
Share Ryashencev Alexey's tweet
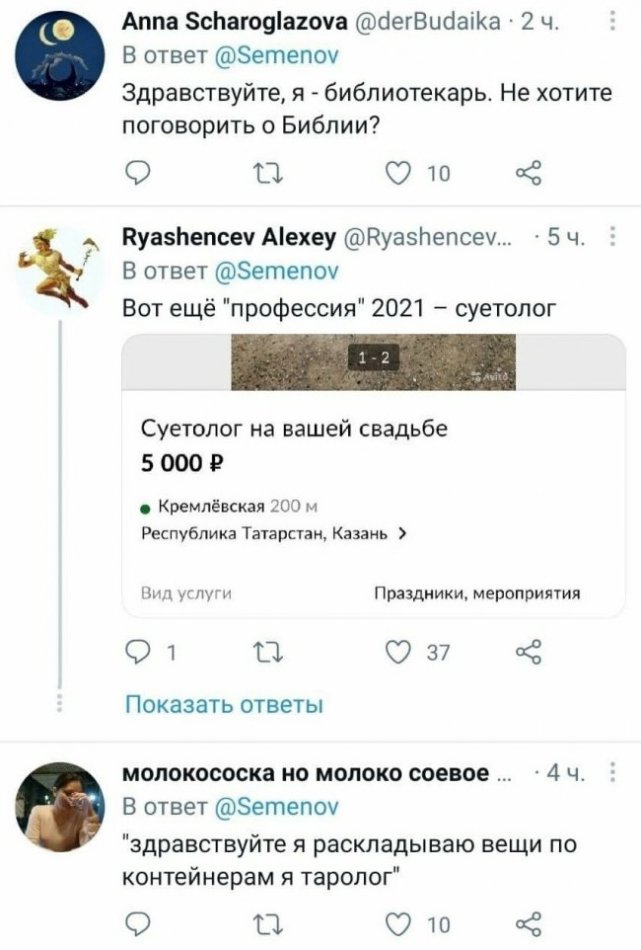[x=527, y=653]
